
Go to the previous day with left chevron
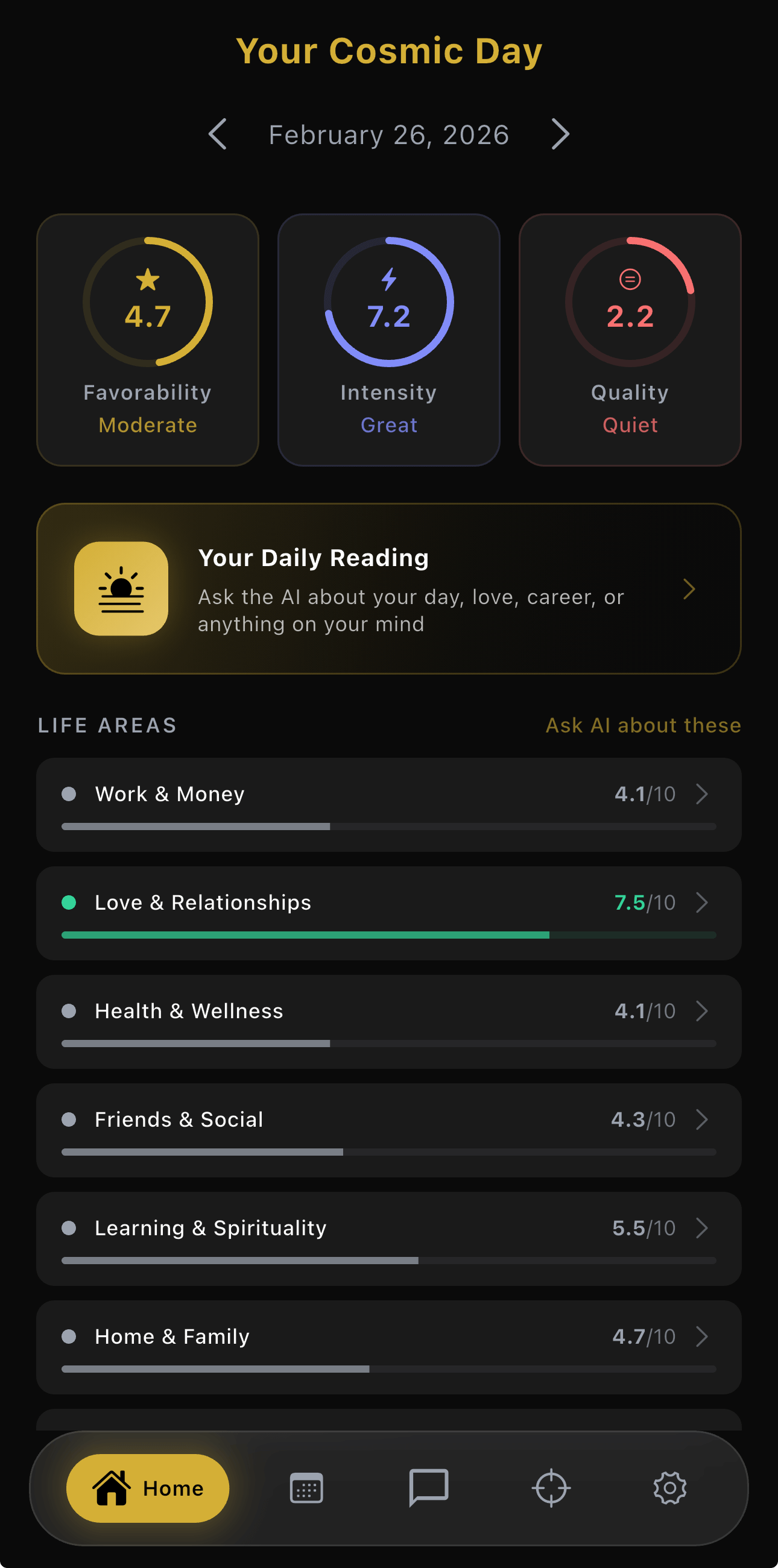coord(218,134)
